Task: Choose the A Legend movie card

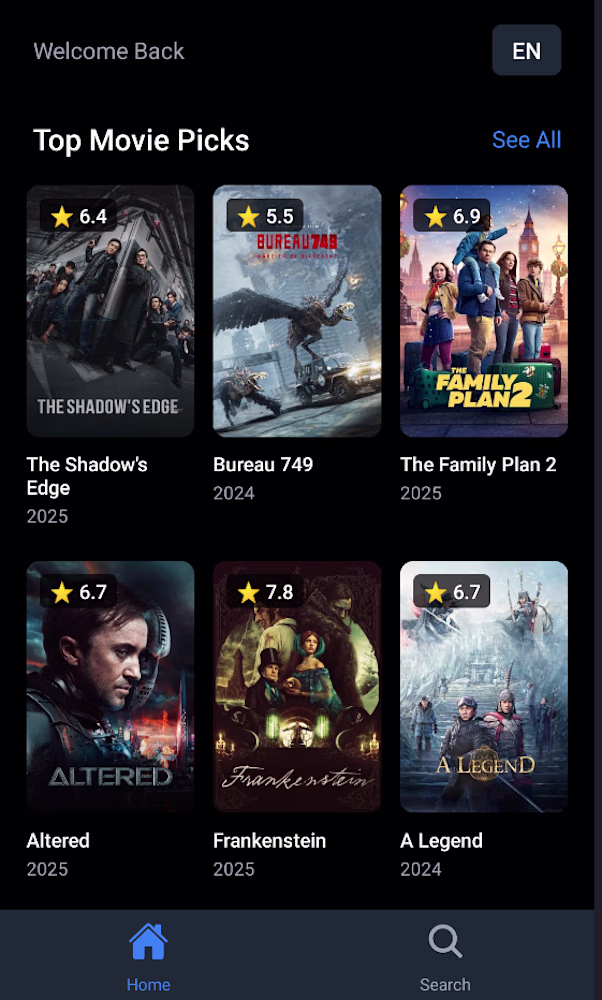Action: tap(484, 687)
